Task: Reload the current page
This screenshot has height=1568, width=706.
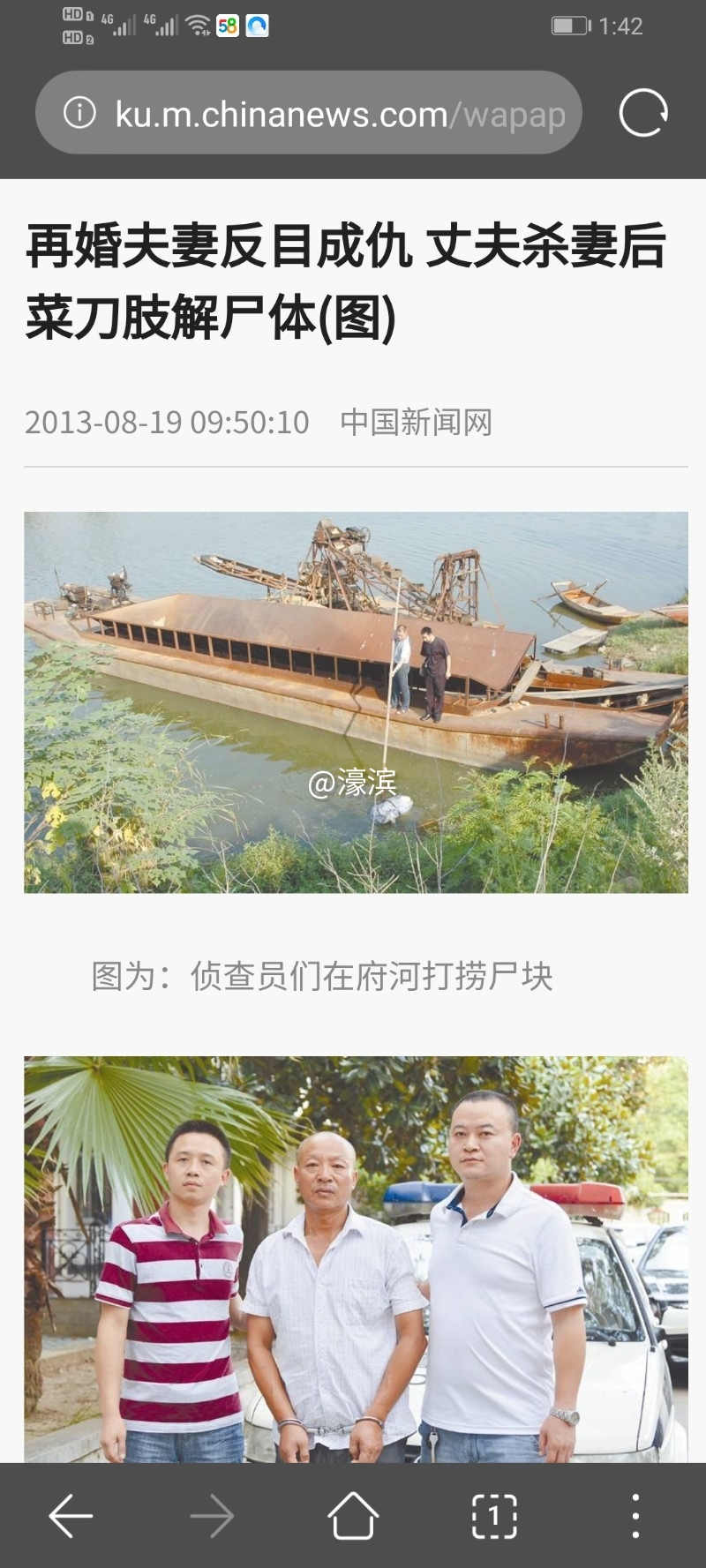Action: pyautogui.click(x=643, y=113)
